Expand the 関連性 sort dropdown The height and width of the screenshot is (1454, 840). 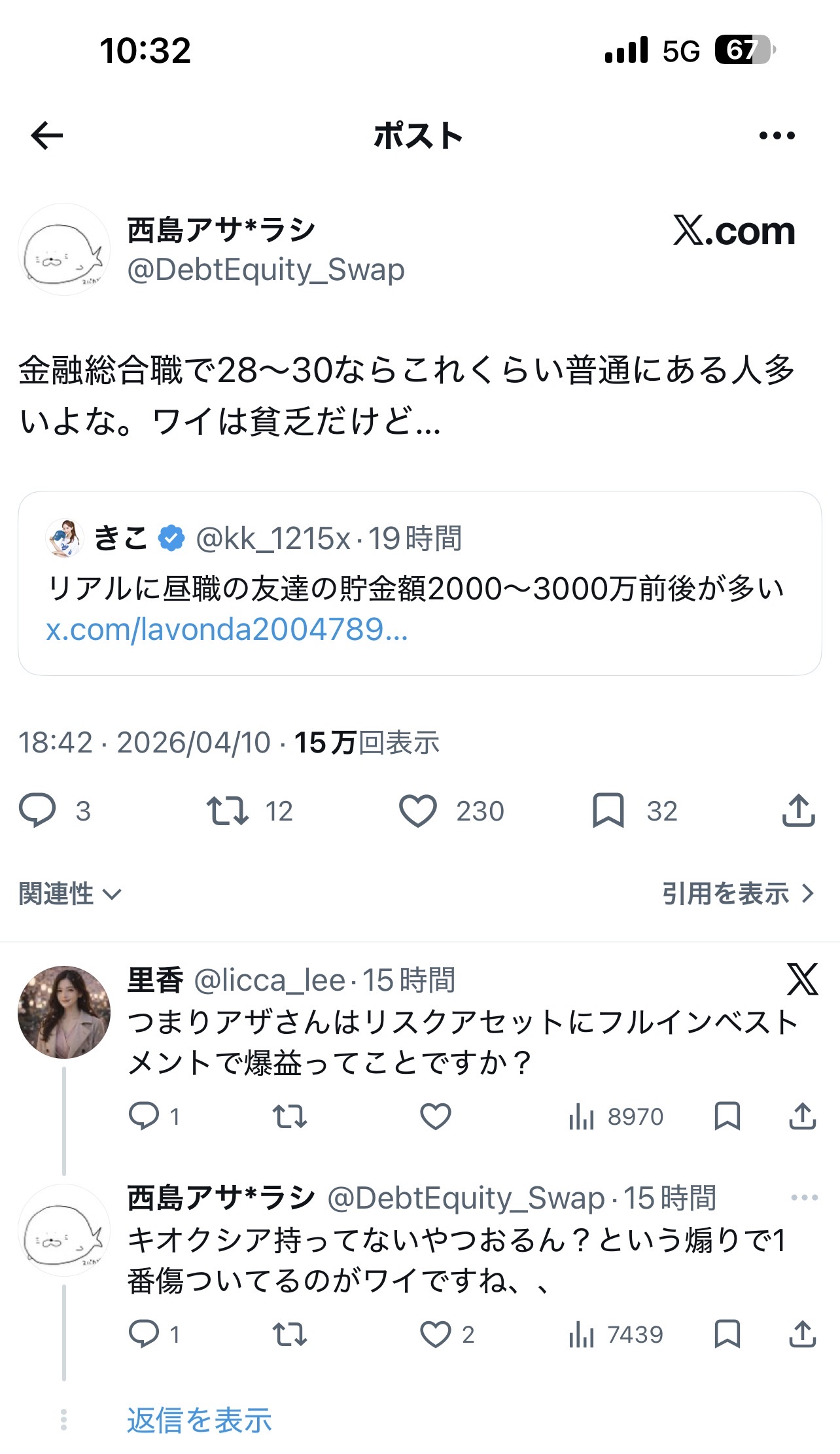(x=70, y=894)
